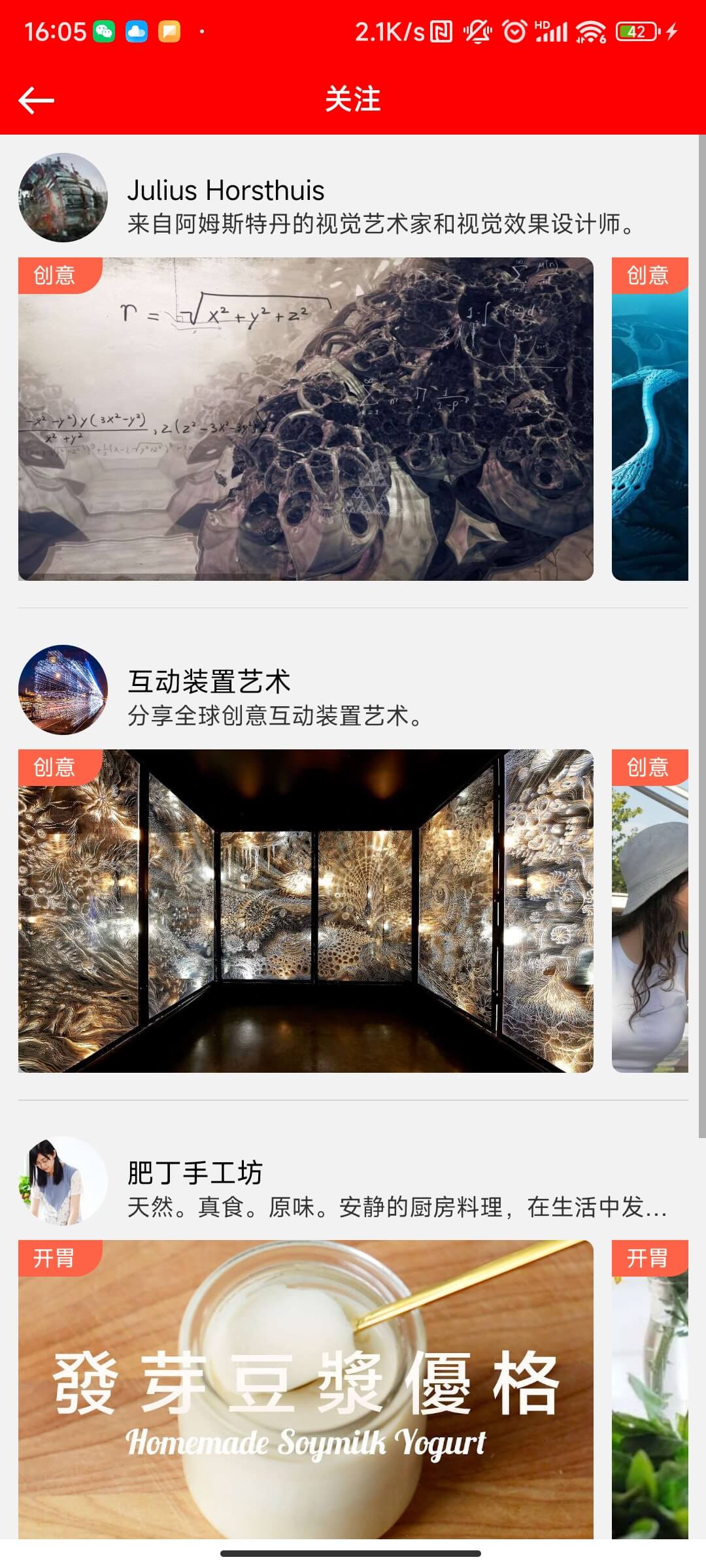Open the 互动装置艺术 account row
706x1568 pixels.
click(353, 691)
